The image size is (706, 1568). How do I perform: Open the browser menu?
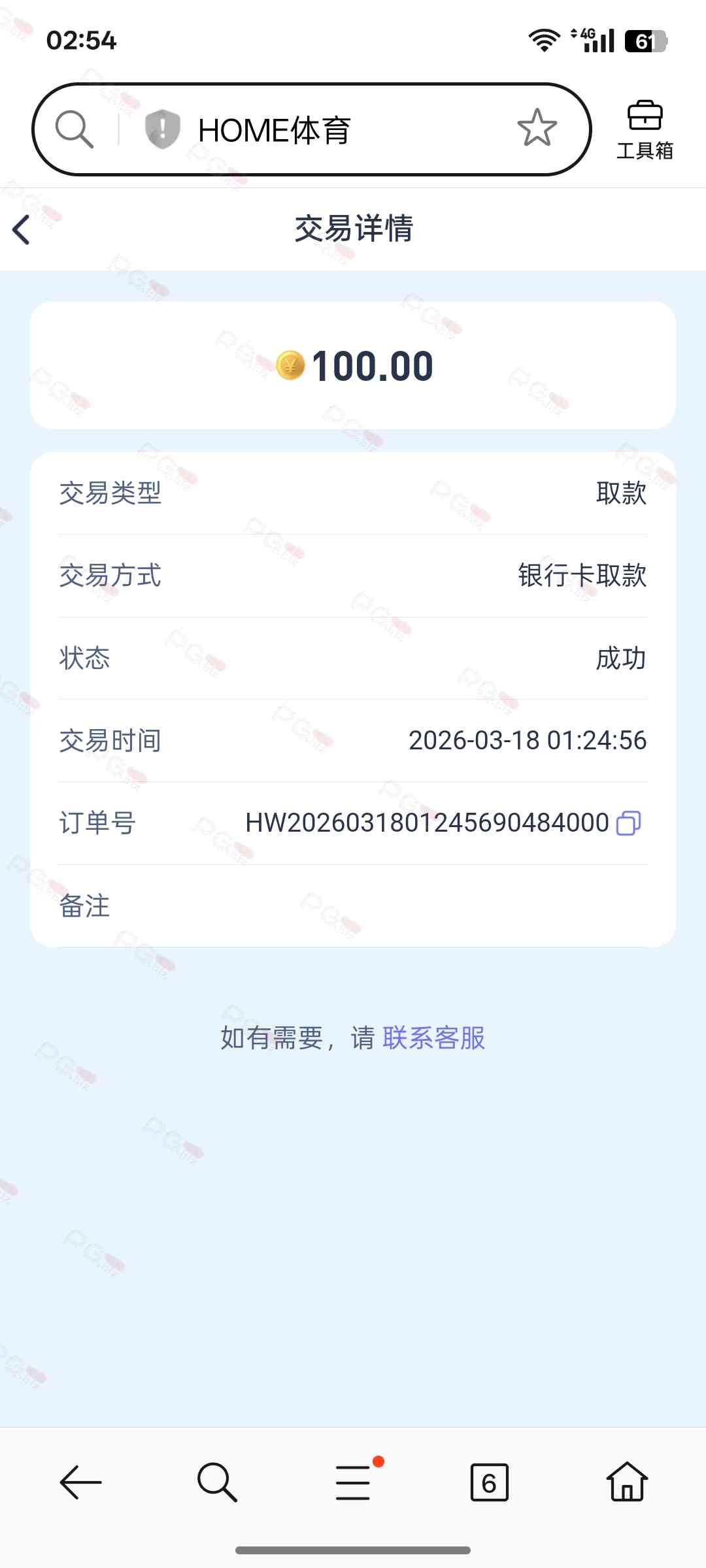tap(354, 1482)
